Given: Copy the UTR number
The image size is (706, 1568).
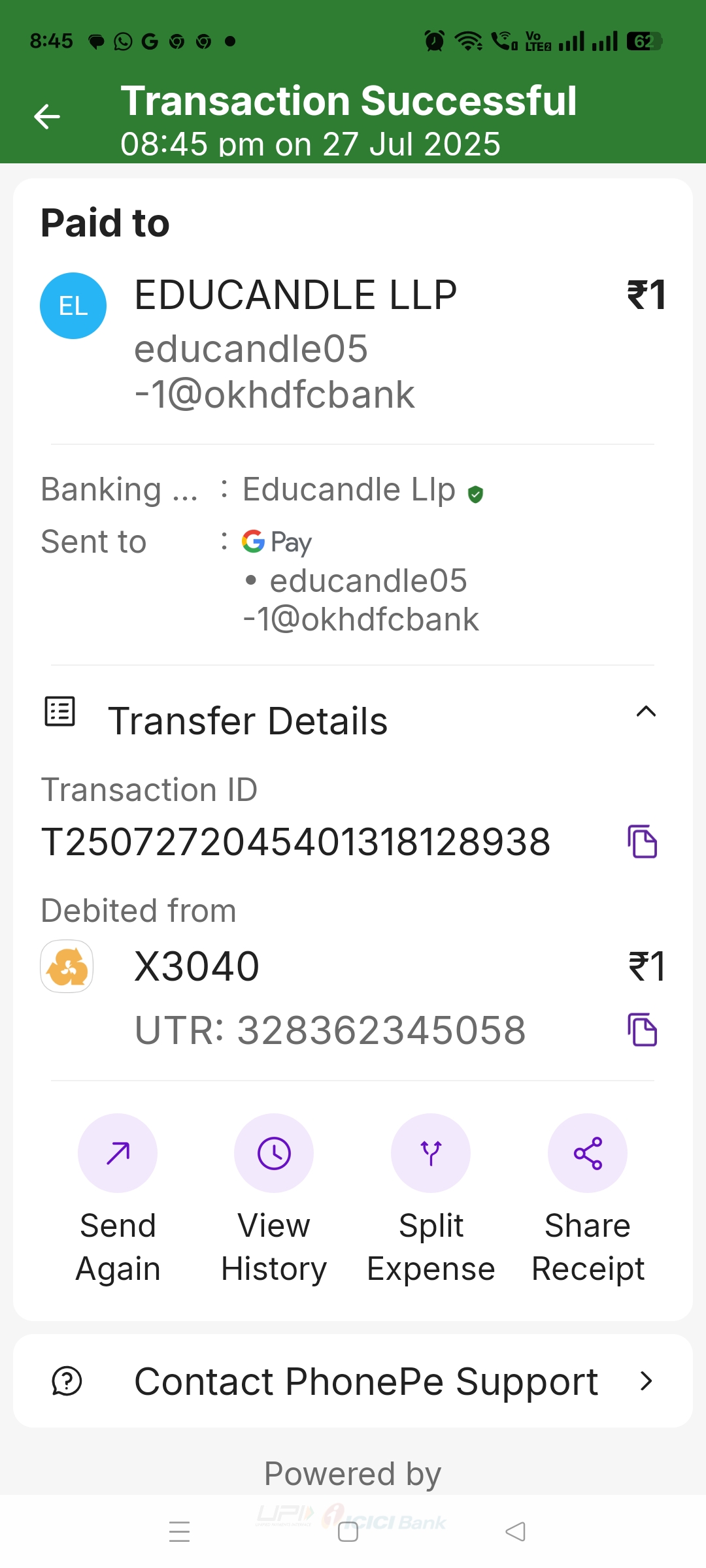Looking at the screenshot, I should pyautogui.click(x=642, y=1030).
